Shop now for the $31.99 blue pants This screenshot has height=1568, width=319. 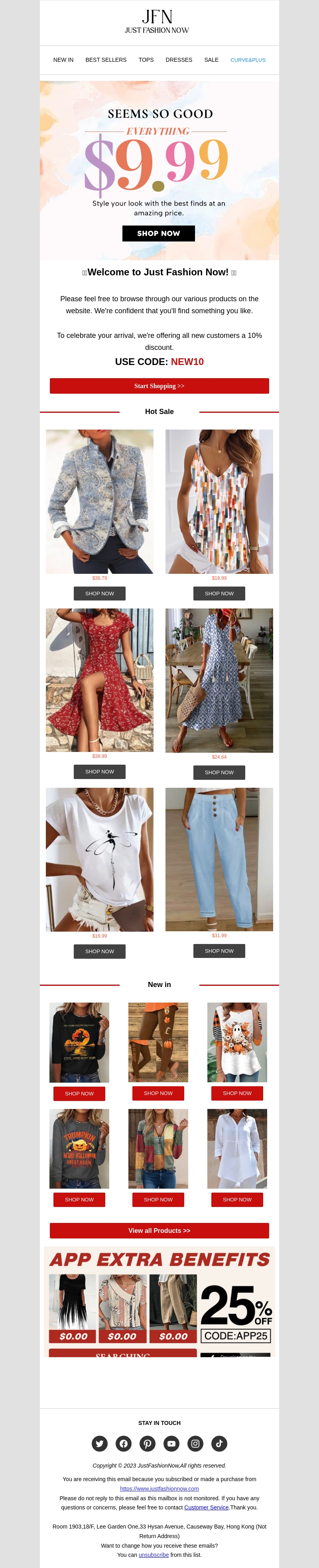pos(219,951)
